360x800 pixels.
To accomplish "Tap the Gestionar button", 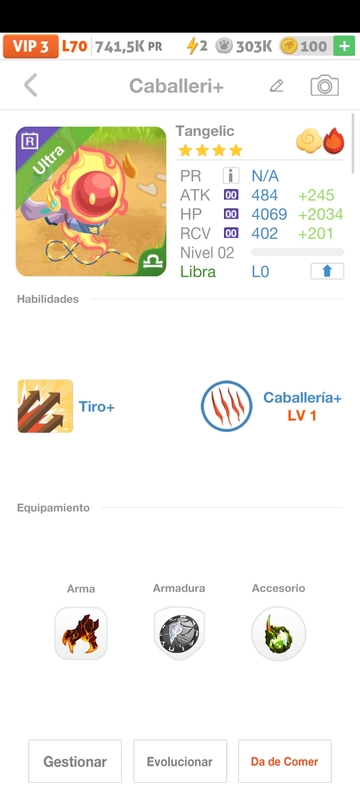I will tap(75, 761).
